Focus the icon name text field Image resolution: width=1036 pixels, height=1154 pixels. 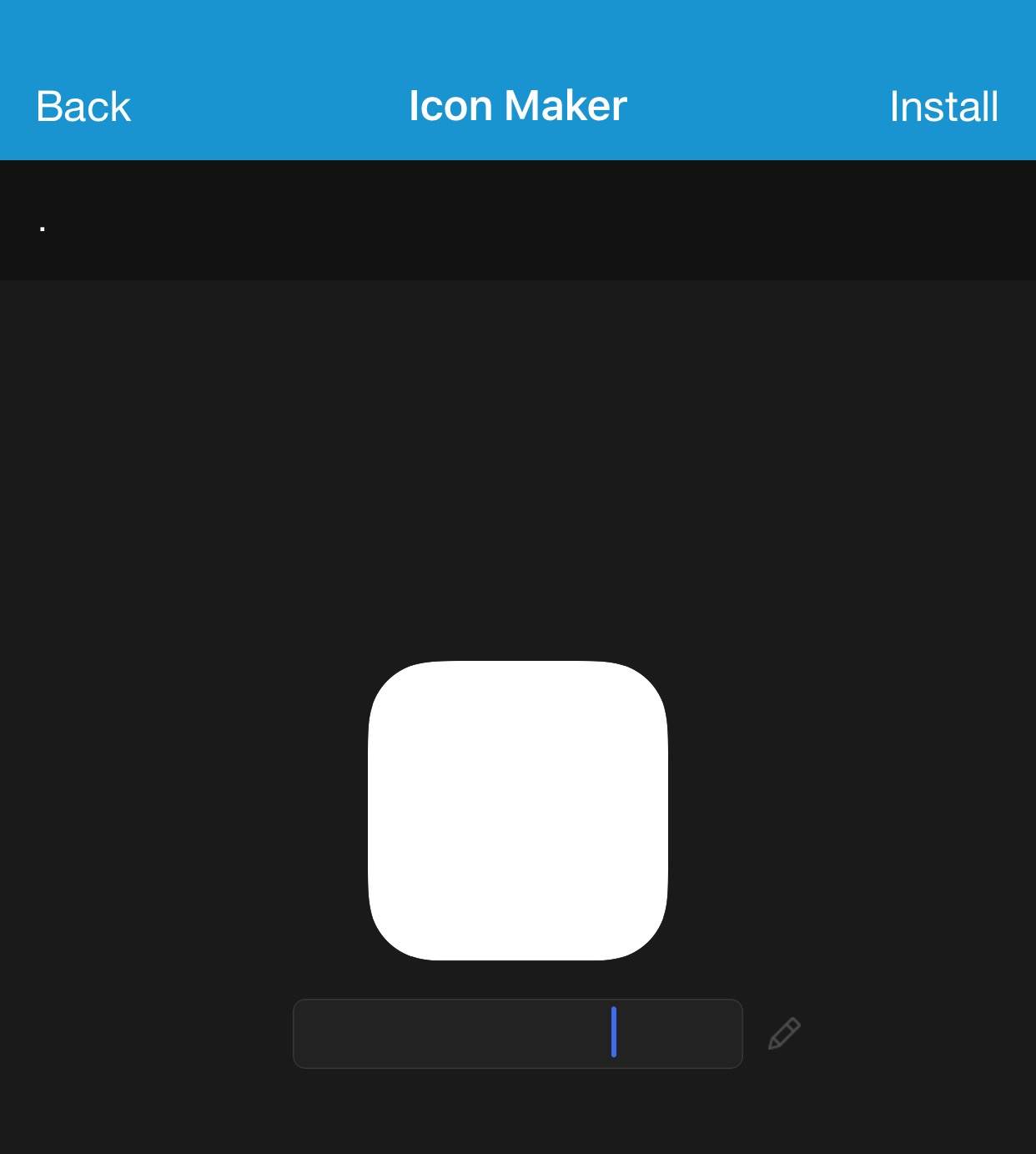pos(517,1033)
